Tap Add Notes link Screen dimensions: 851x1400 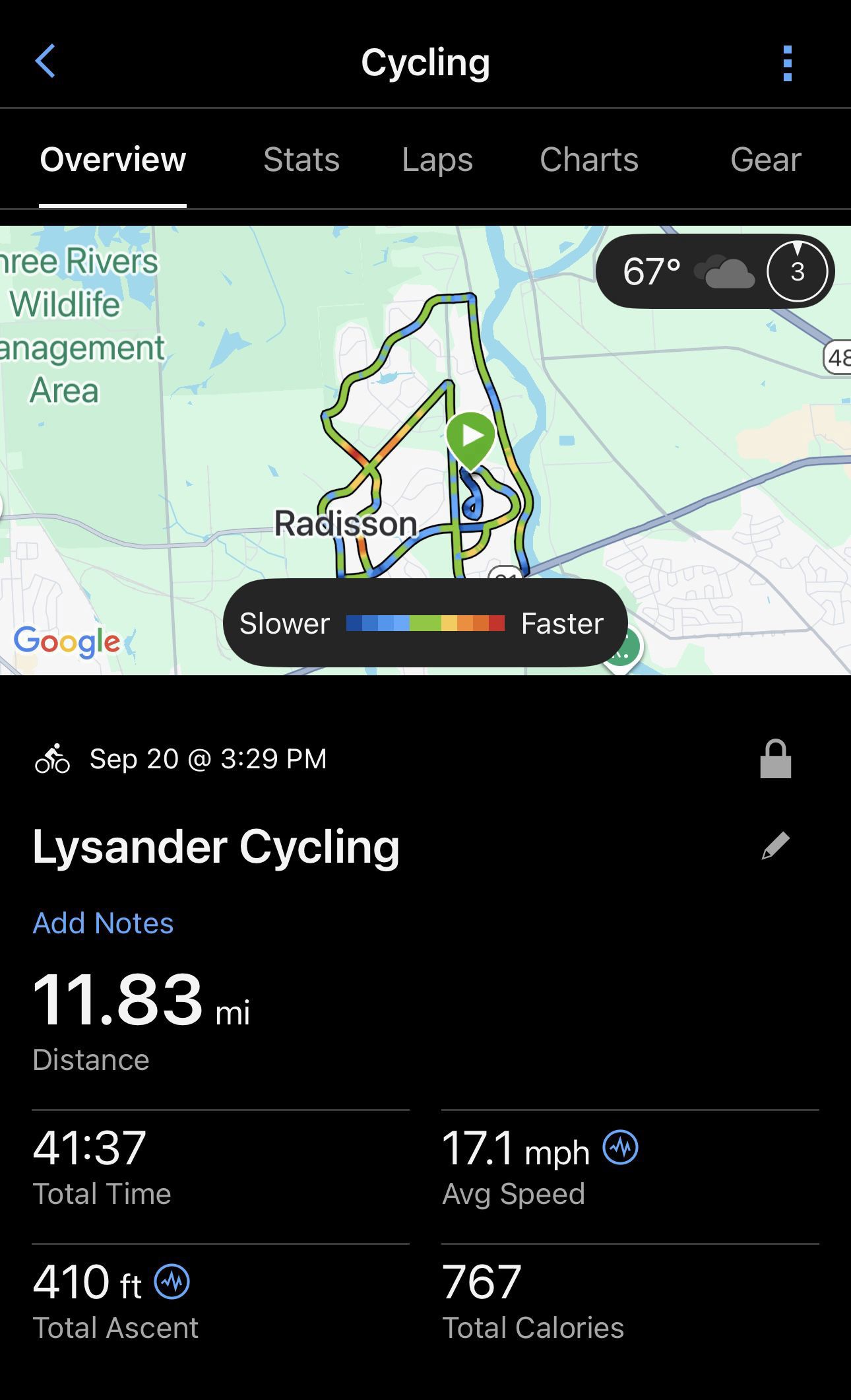click(x=103, y=923)
